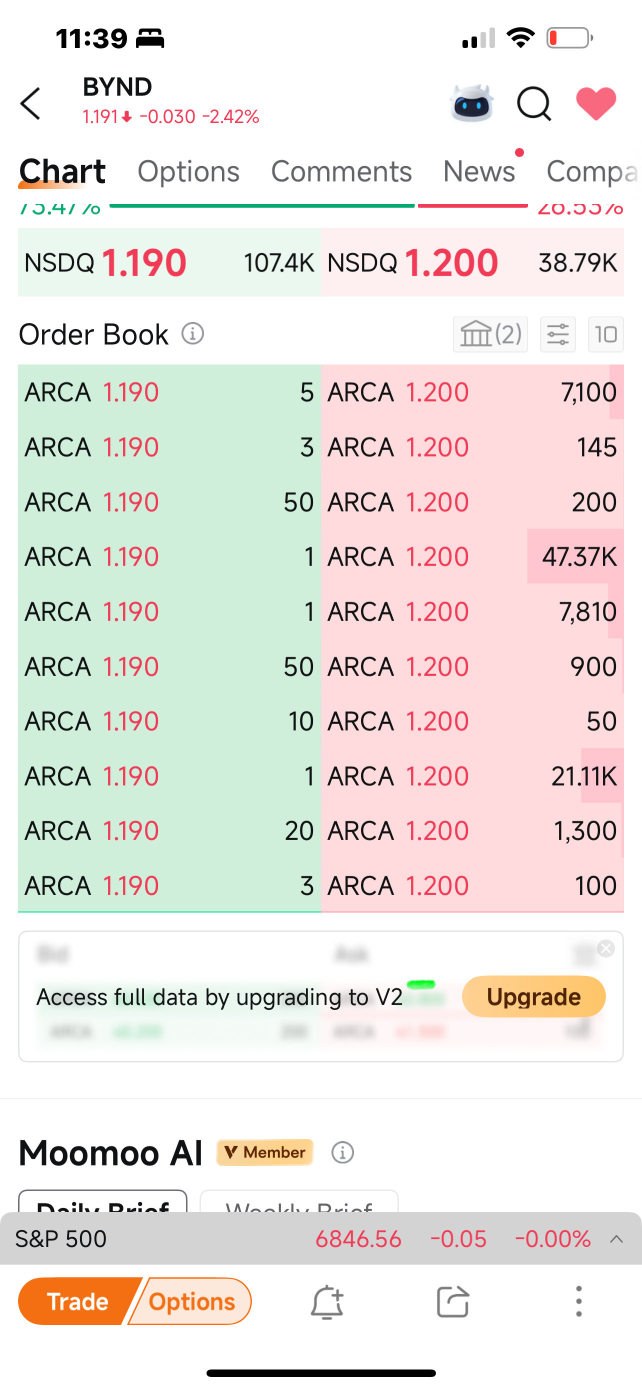
Task: Open Order Book info icon
Action: click(x=193, y=334)
